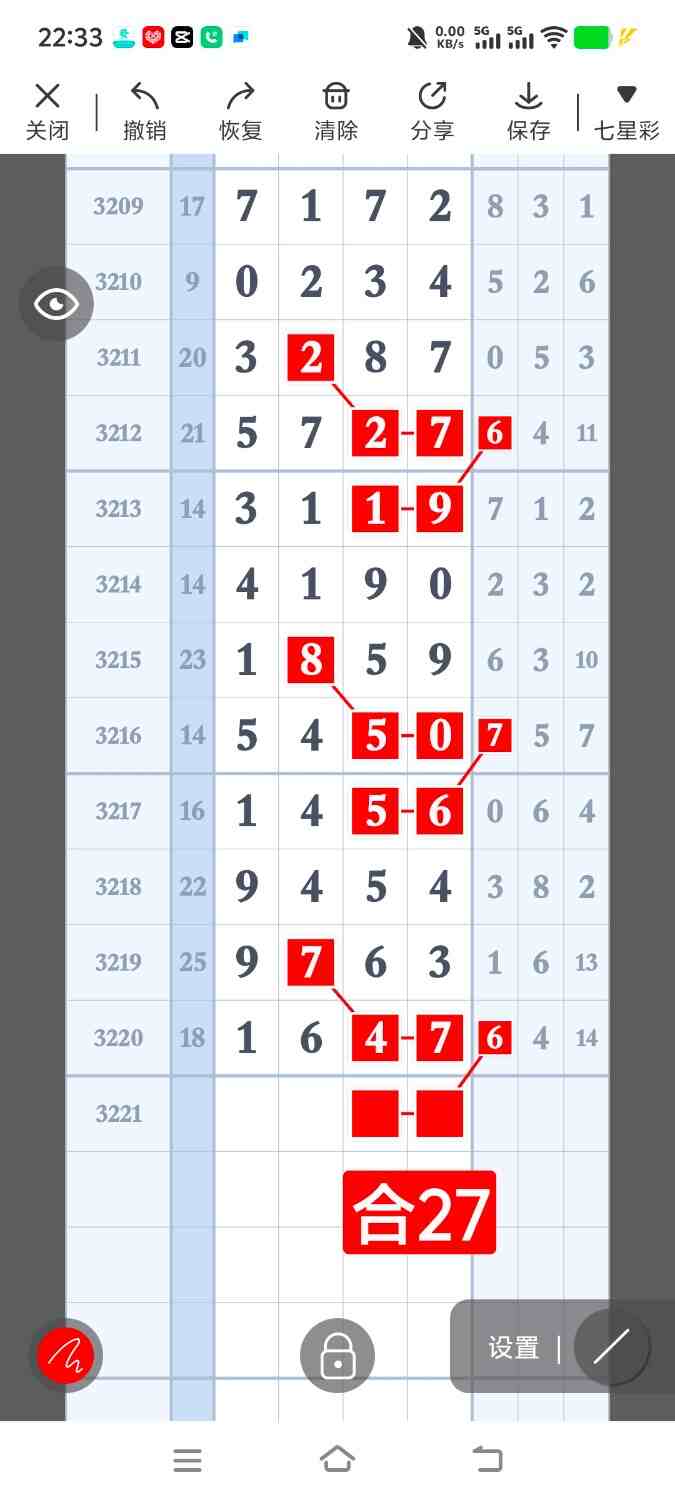Share the chart via 分享
This screenshot has height=1500, width=675.
coord(432,111)
